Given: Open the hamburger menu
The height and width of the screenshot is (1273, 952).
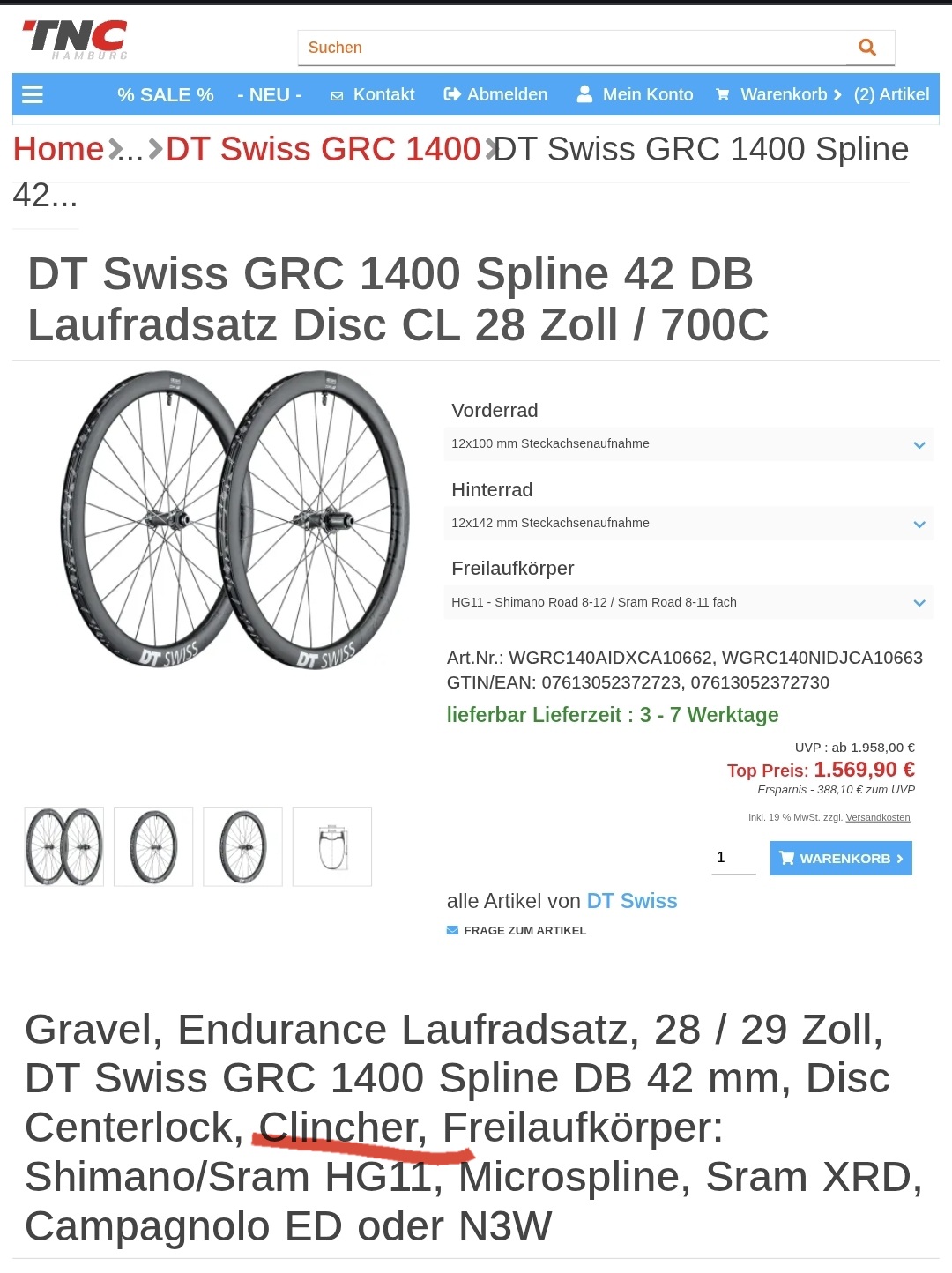Looking at the screenshot, I should pos(33,94).
